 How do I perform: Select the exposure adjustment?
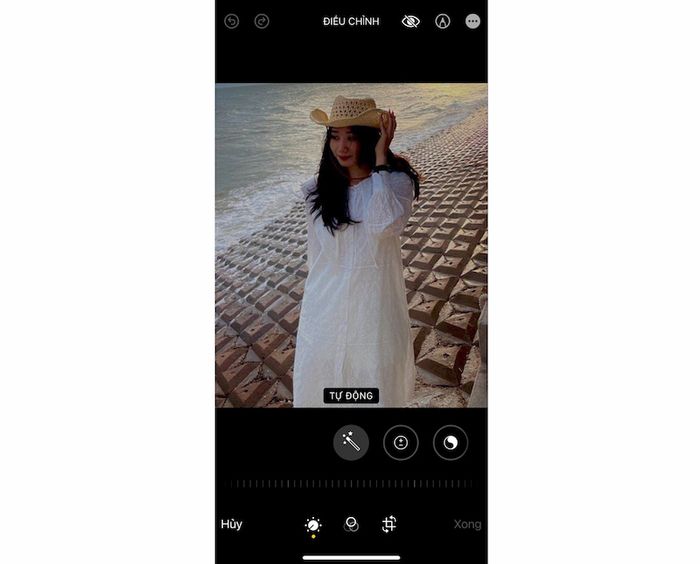coord(401,442)
